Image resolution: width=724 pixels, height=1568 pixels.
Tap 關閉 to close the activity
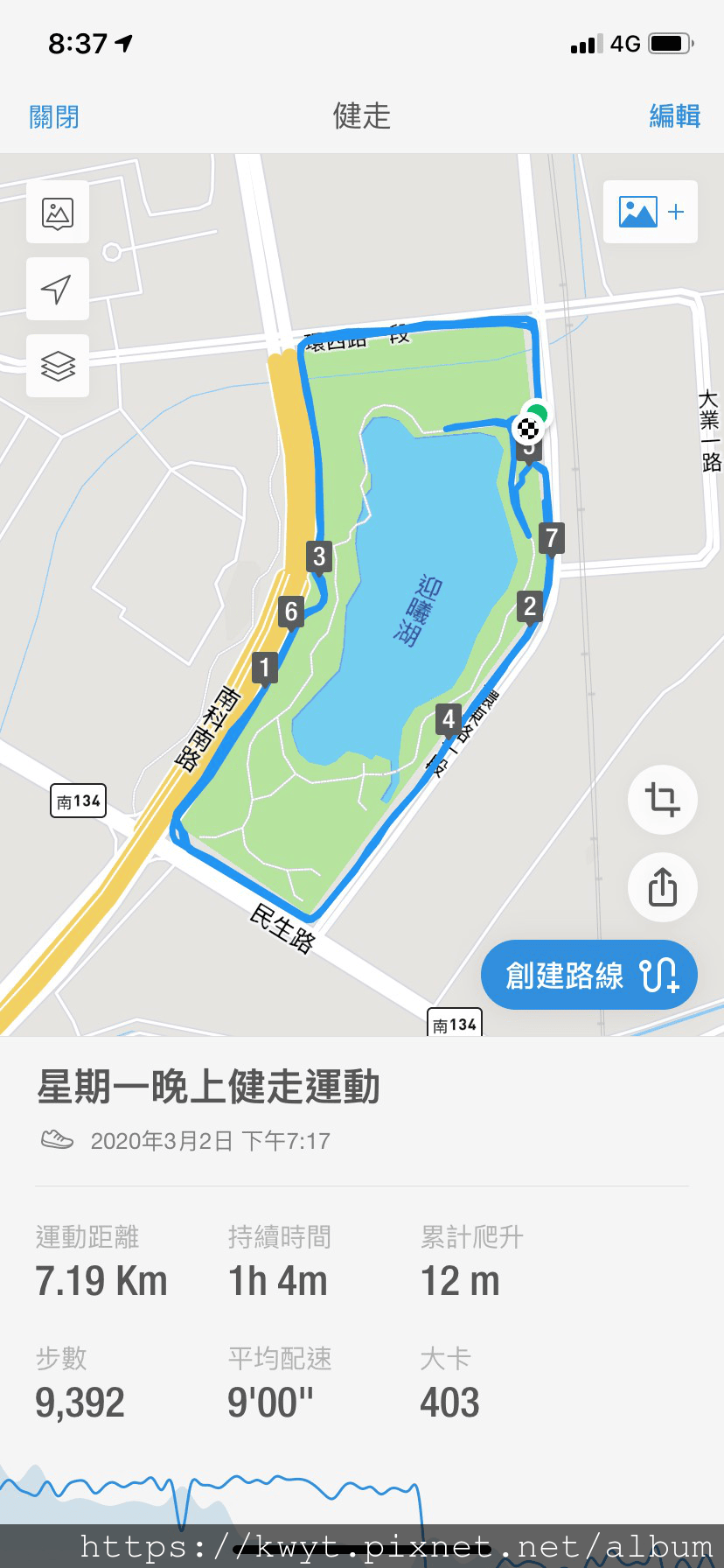tap(54, 116)
